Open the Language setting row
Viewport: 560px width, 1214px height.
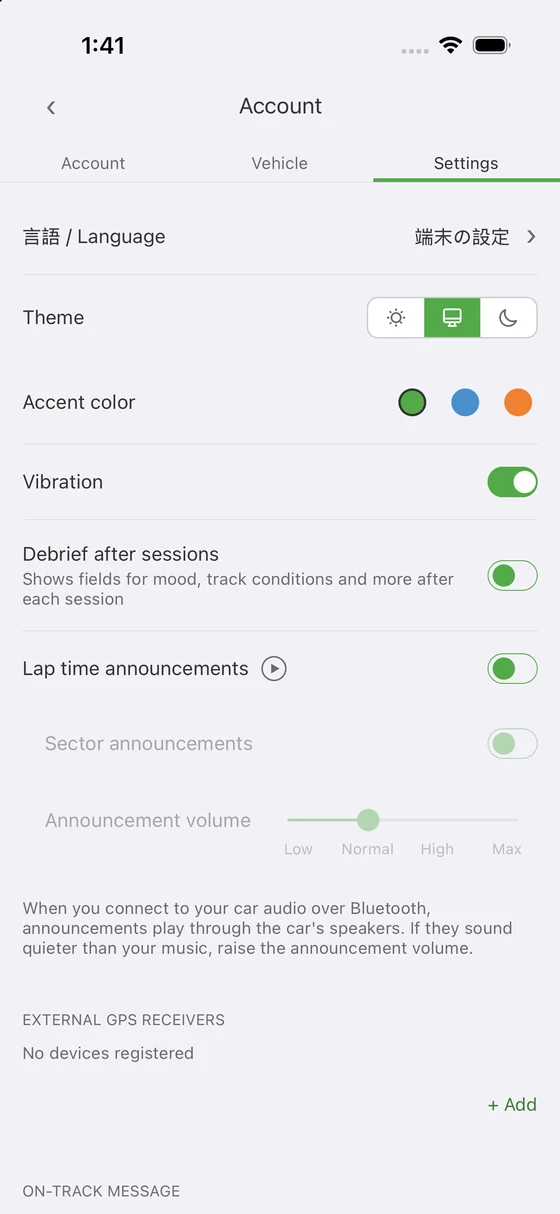click(280, 237)
